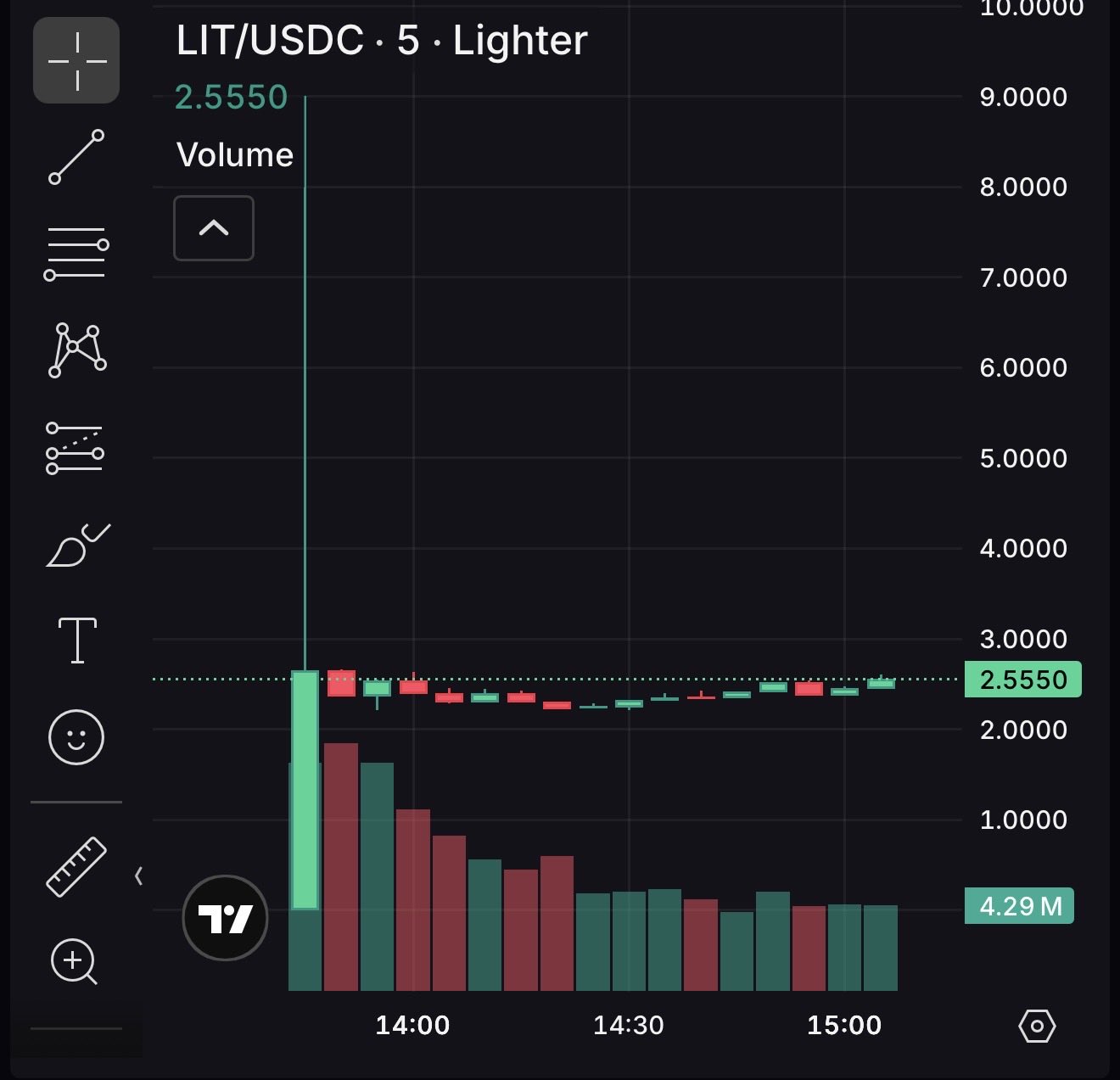This screenshot has width=1120, height=1080.
Task: Choose the trend line drawing tool
Action: 76,157
